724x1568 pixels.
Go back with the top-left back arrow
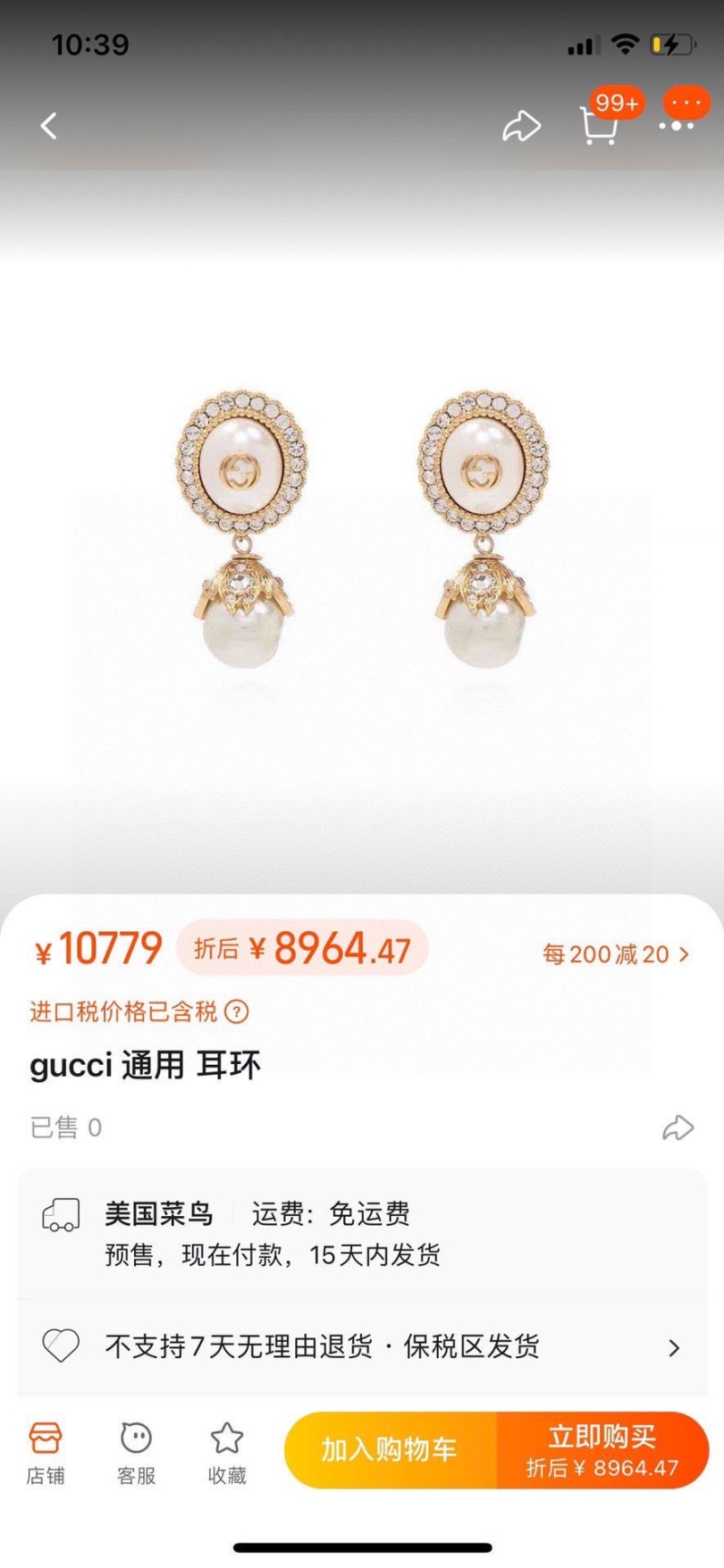[x=49, y=125]
